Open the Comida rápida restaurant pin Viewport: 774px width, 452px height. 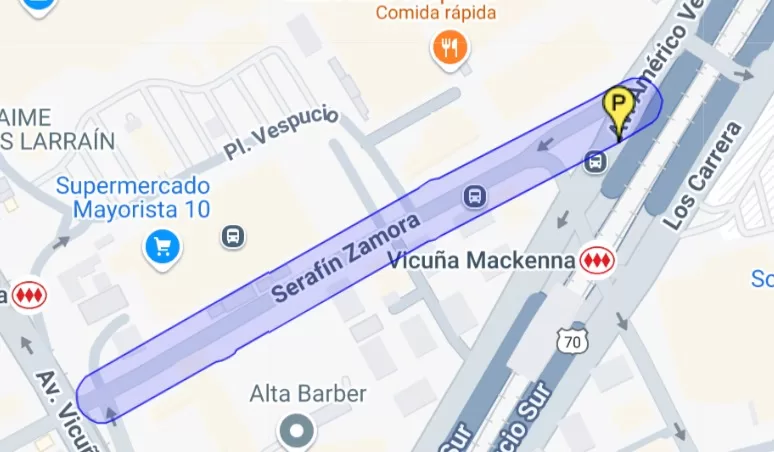(450, 47)
